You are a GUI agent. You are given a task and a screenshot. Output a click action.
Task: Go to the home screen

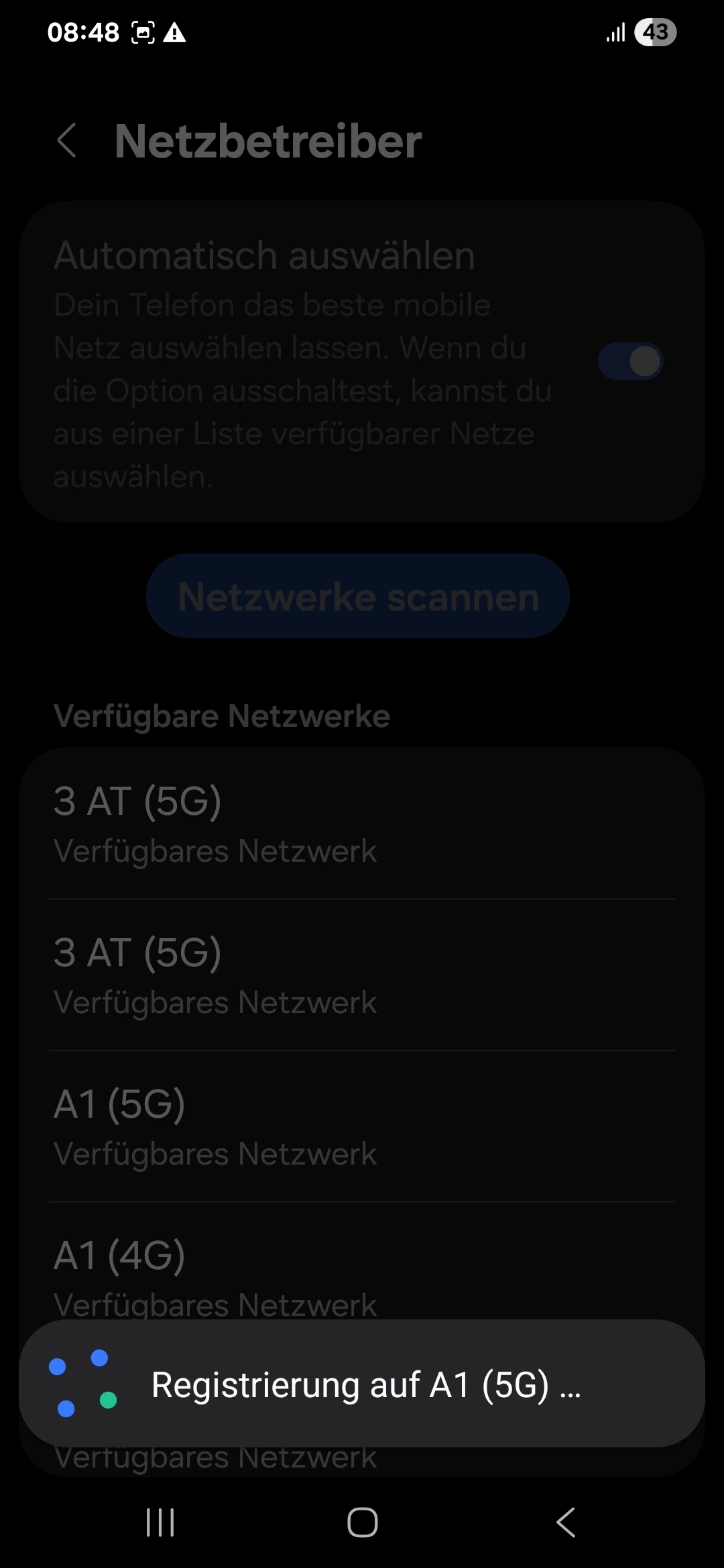point(362,1522)
